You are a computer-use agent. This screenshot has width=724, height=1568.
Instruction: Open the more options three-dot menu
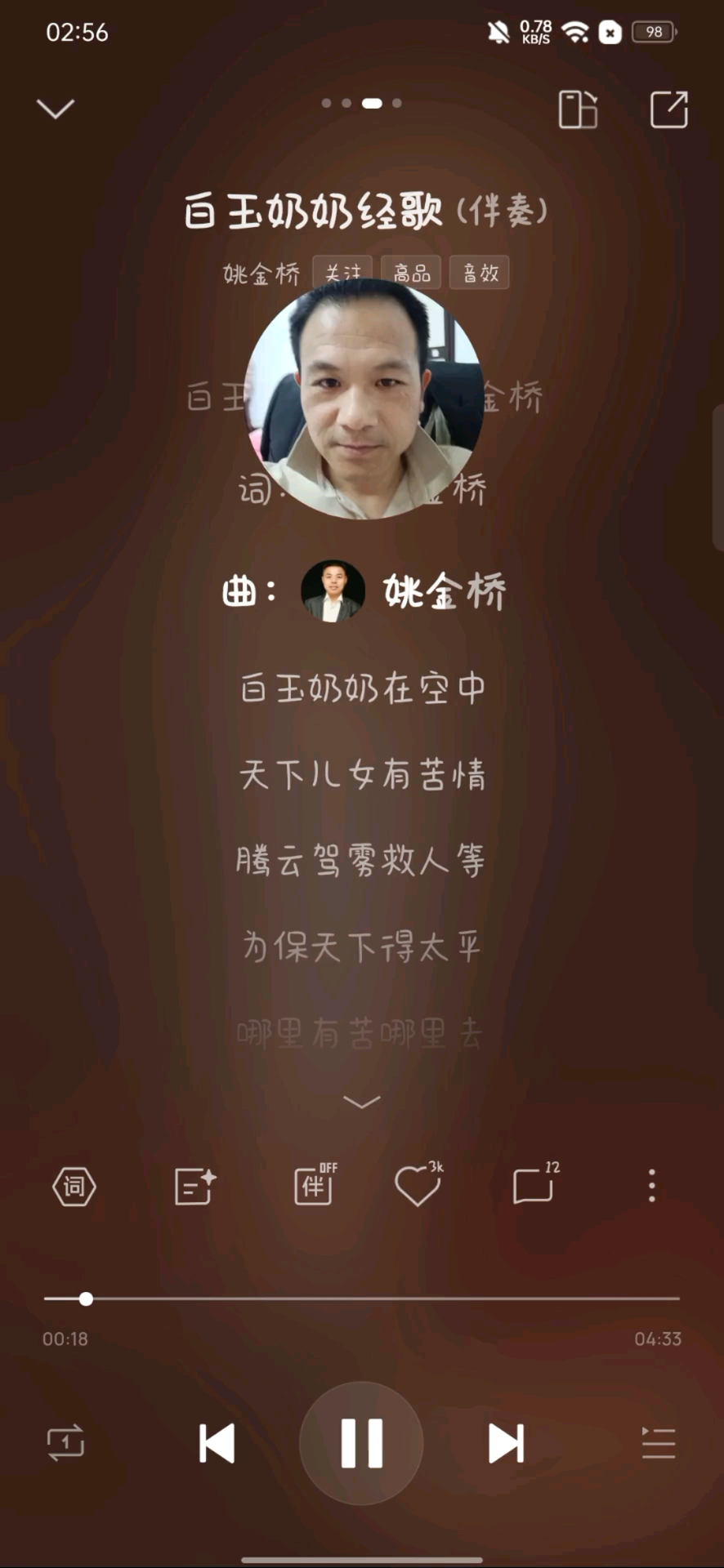(651, 1187)
